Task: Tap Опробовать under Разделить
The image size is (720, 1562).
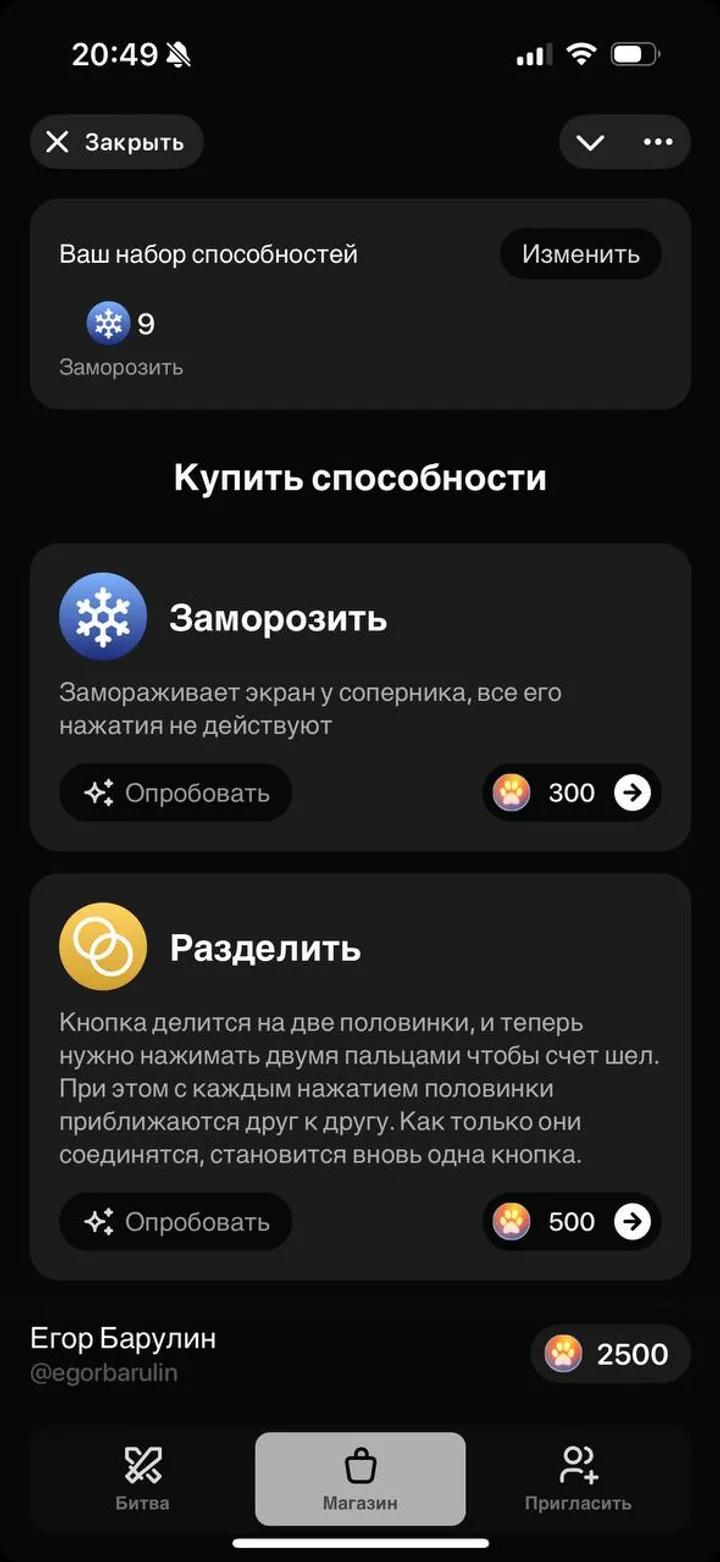Action: pyautogui.click(x=176, y=1221)
